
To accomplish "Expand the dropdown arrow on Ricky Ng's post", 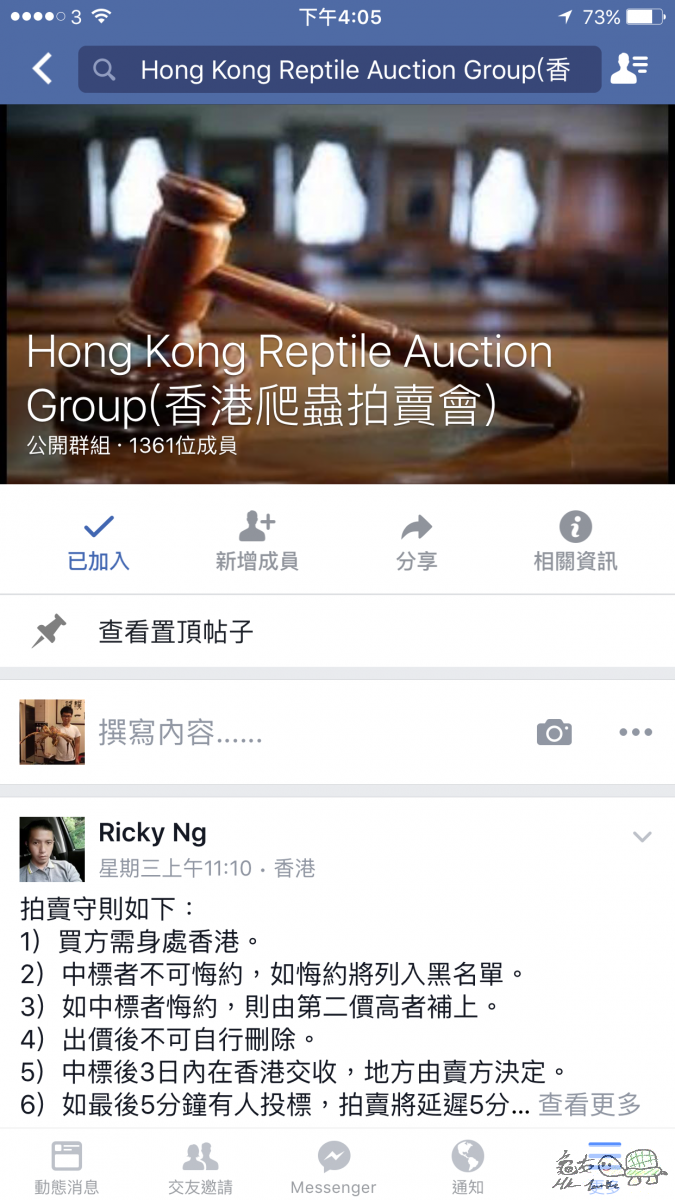I will tap(642, 837).
